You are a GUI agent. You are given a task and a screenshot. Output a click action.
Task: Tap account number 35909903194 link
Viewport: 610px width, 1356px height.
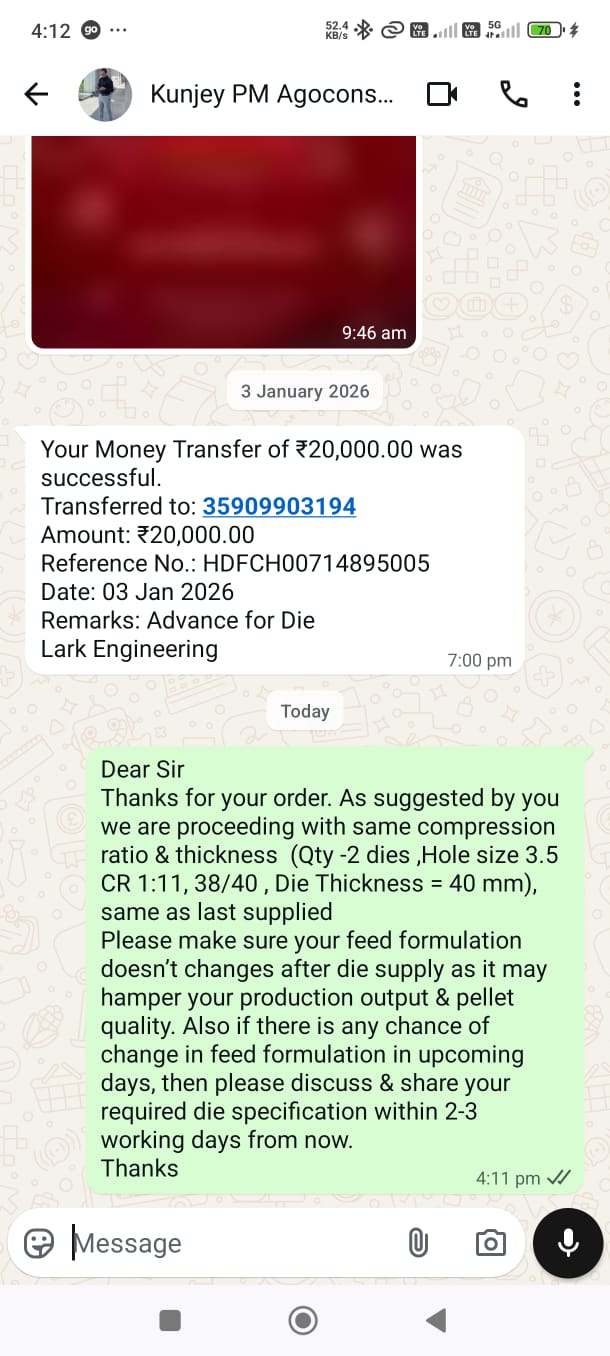279,506
